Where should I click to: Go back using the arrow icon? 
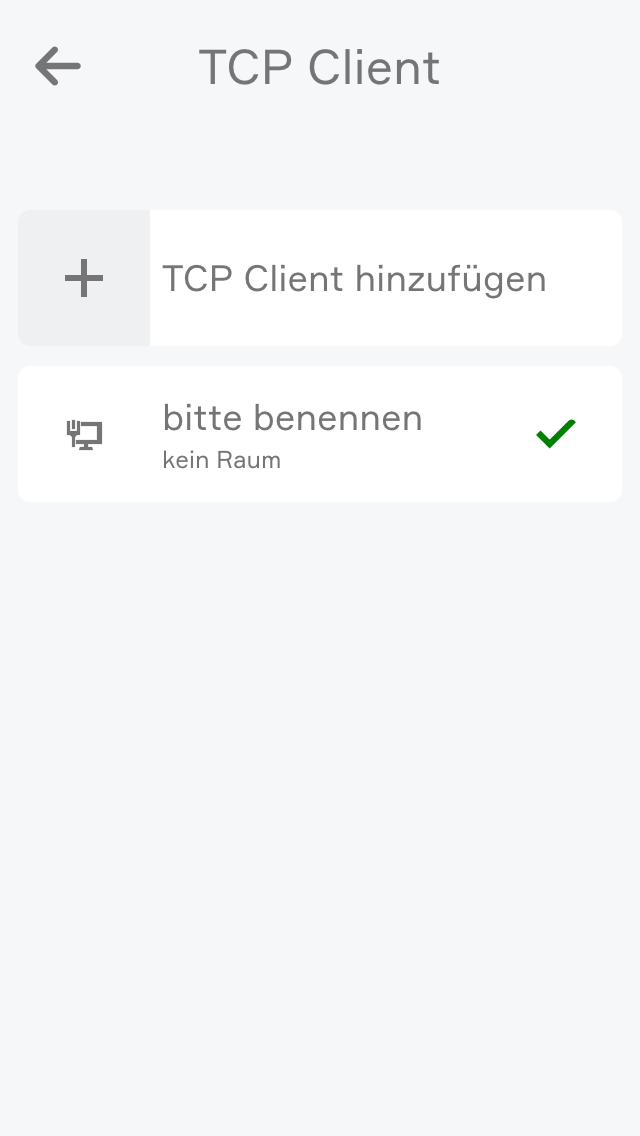point(57,67)
